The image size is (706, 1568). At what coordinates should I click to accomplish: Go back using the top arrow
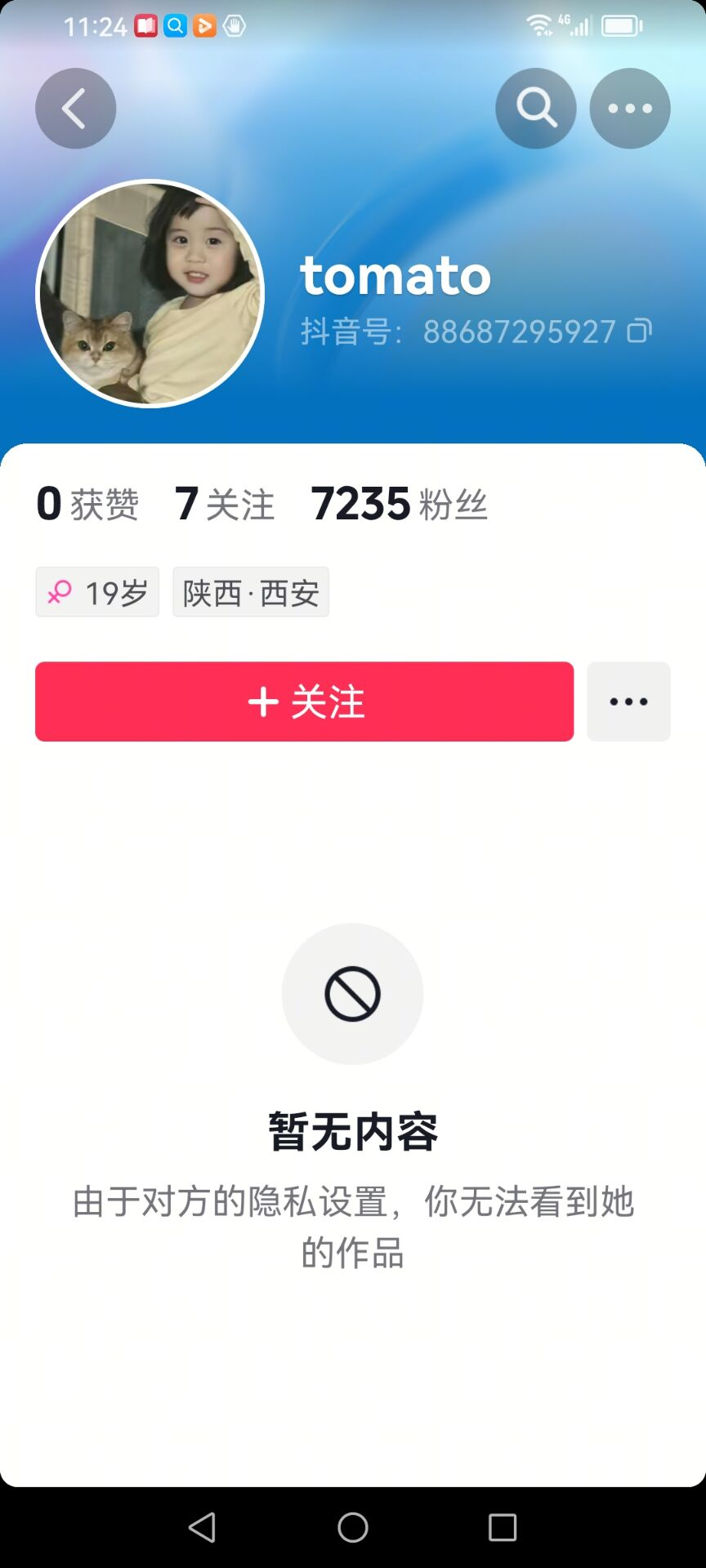pyautogui.click(x=75, y=109)
